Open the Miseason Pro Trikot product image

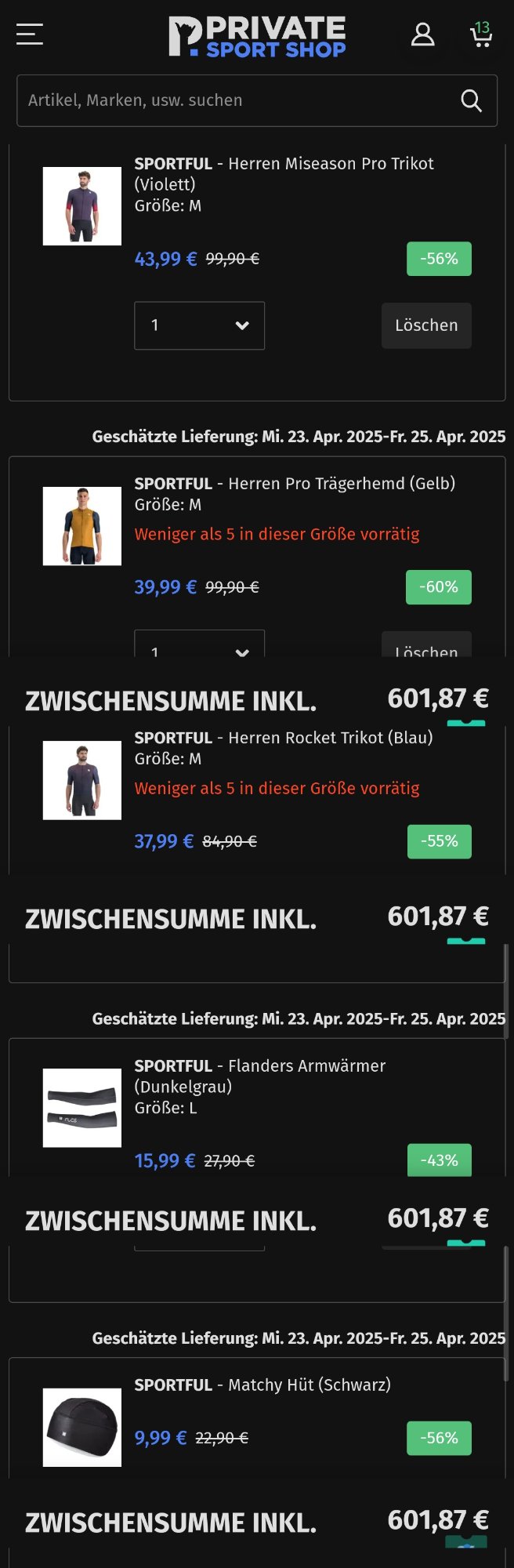point(82,206)
